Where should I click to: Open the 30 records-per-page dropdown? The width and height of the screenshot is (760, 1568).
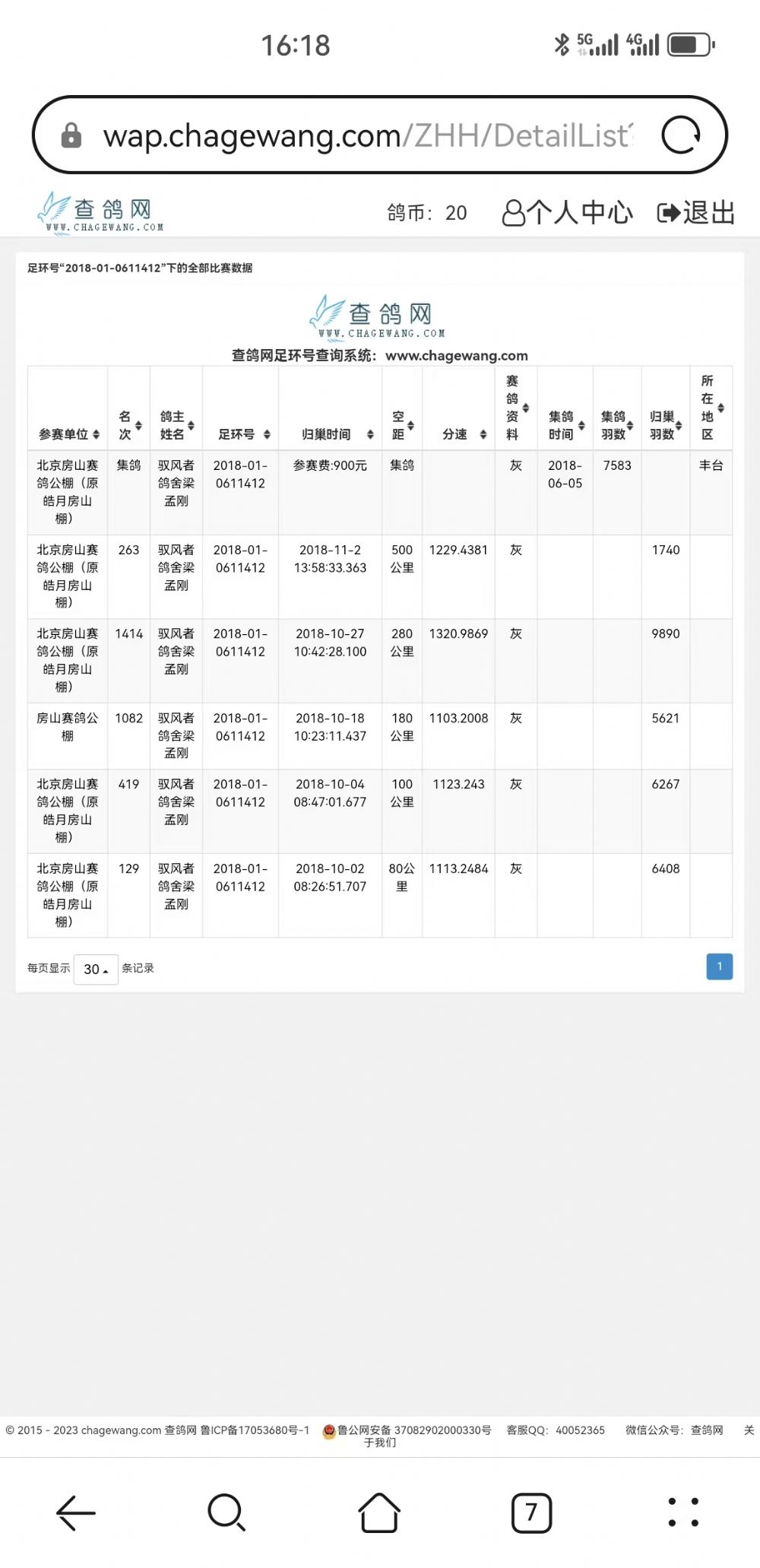click(96, 969)
